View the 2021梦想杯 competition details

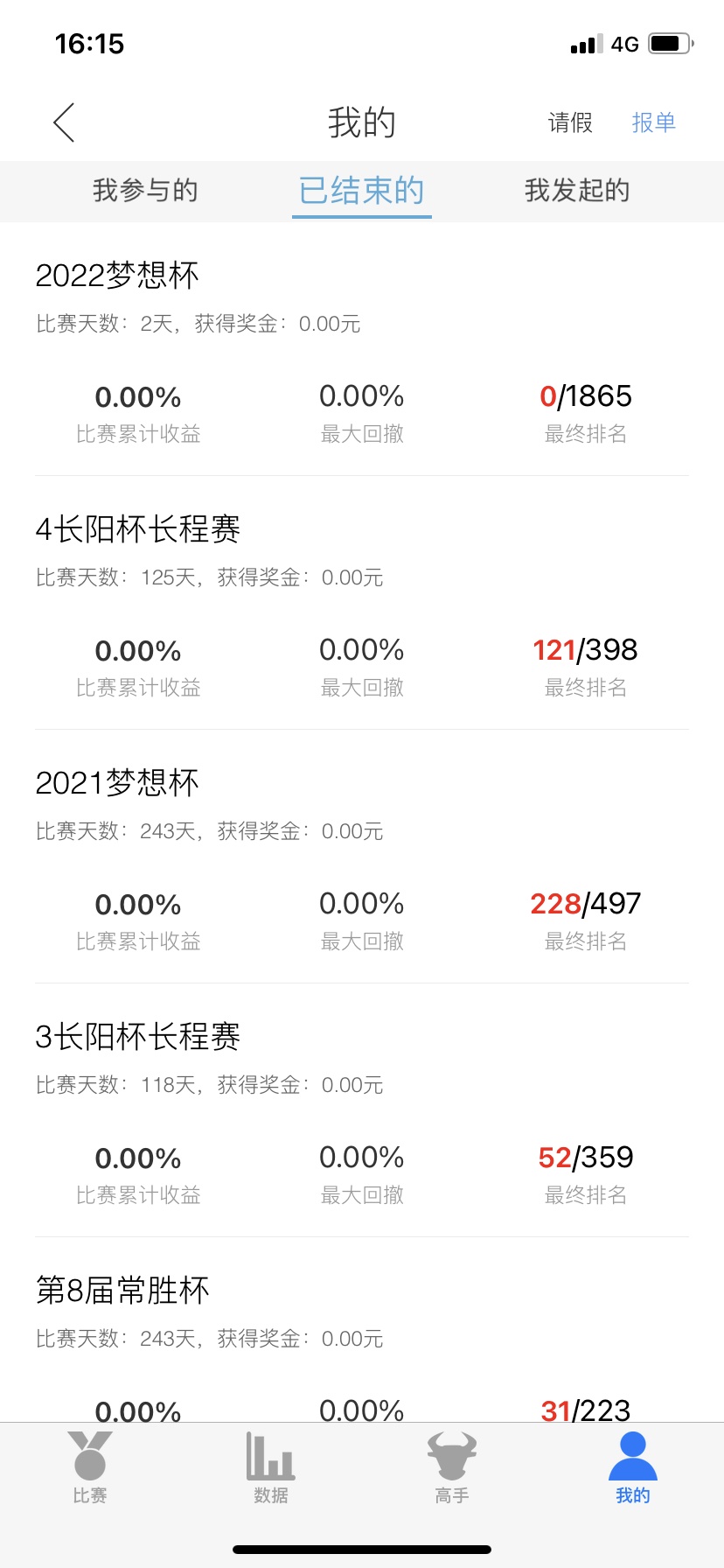pyautogui.click(x=362, y=857)
